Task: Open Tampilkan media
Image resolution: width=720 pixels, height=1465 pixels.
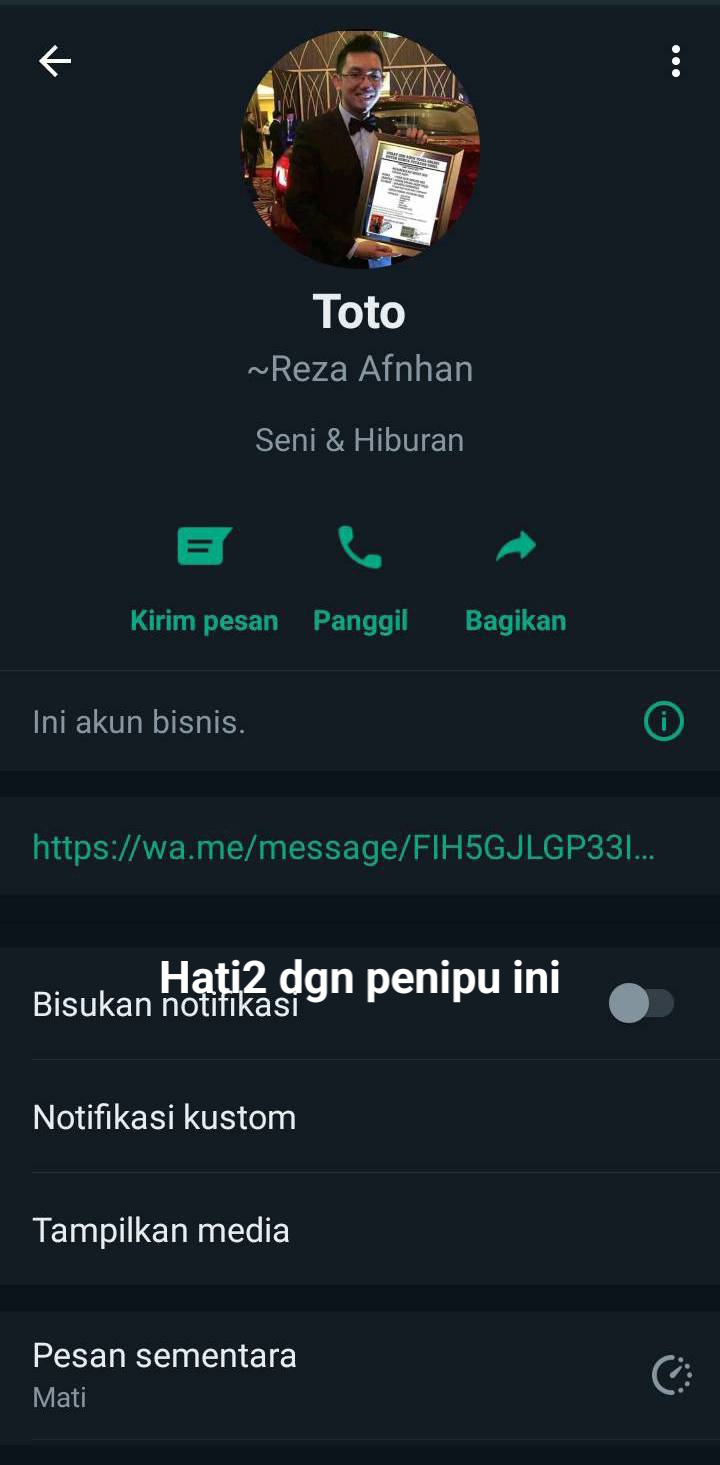Action: pyautogui.click(x=161, y=1230)
